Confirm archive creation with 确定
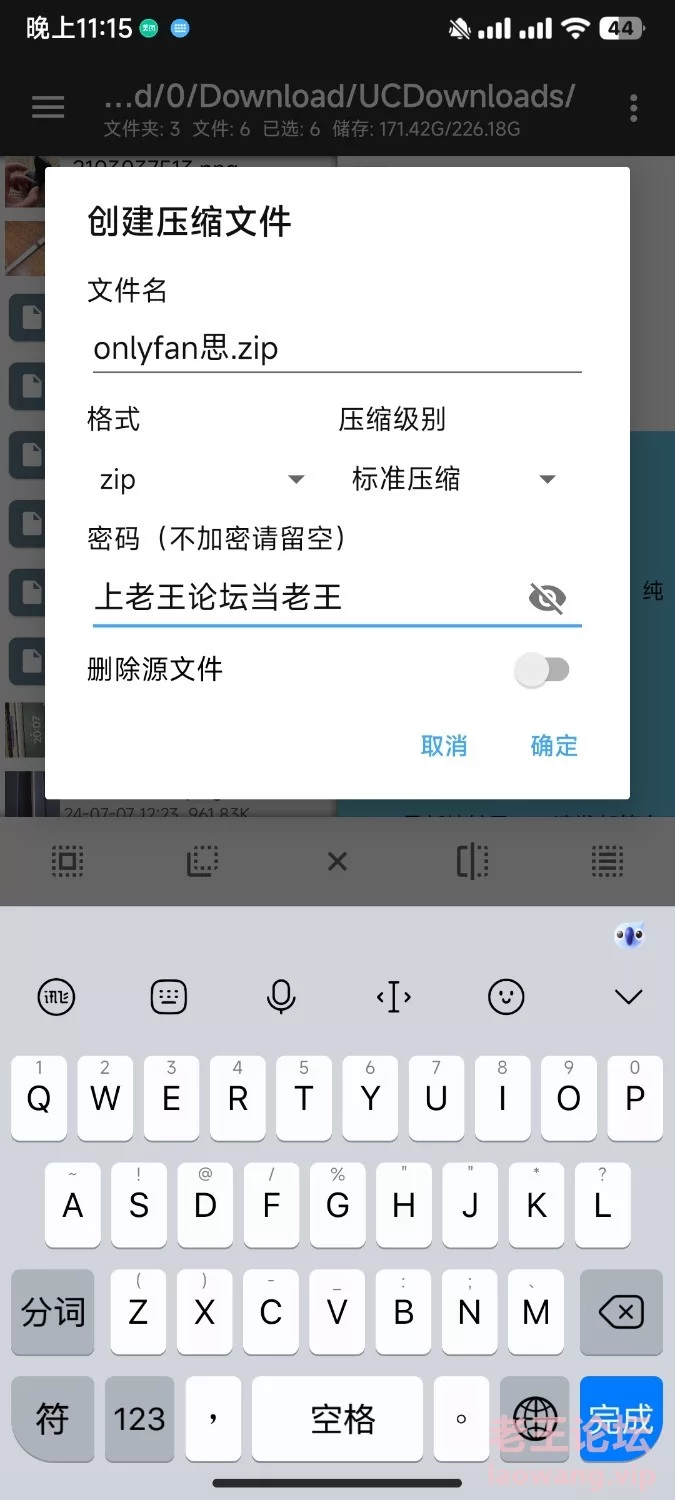Viewport: 675px width, 1500px height. point(554,746)
